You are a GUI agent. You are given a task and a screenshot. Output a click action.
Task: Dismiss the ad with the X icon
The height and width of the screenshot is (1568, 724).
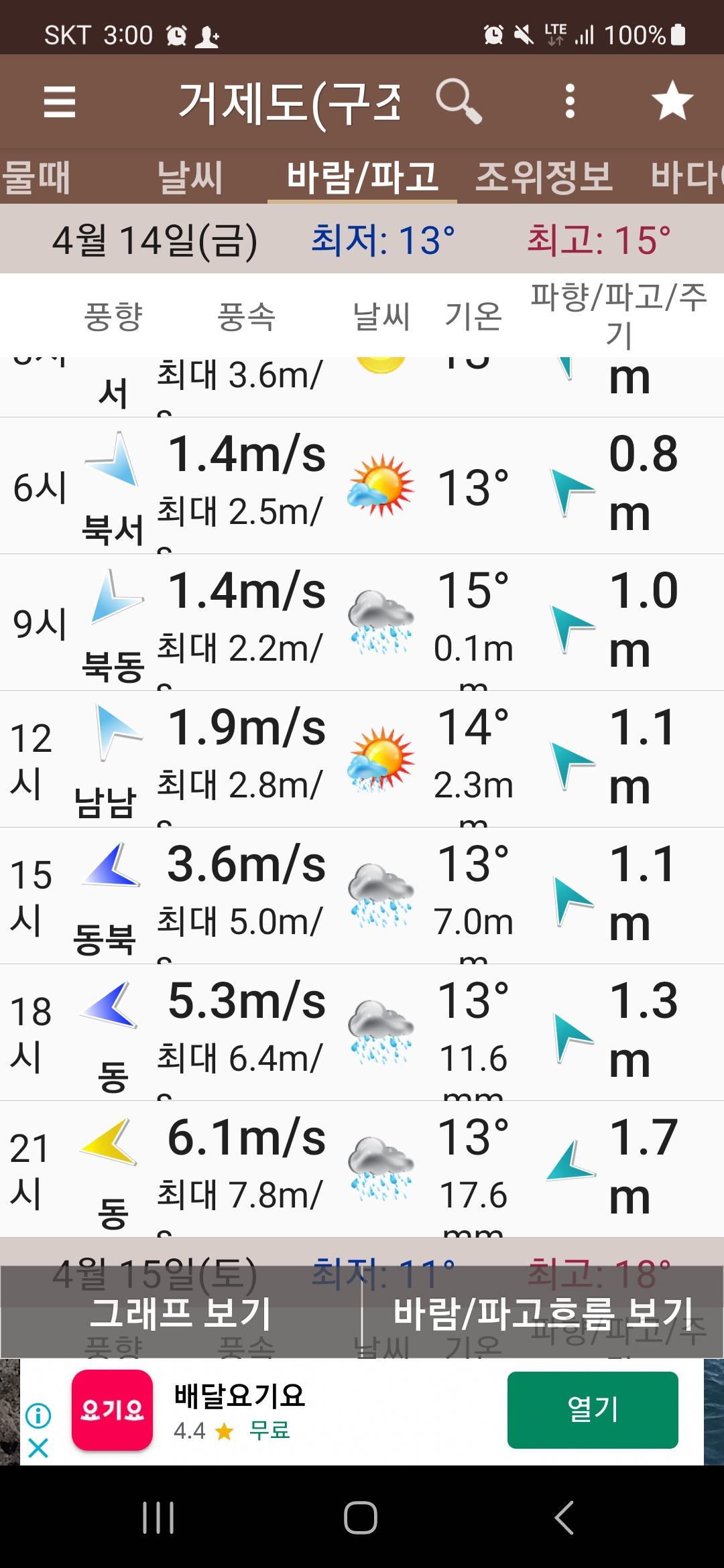click(x=38, y=1448)
